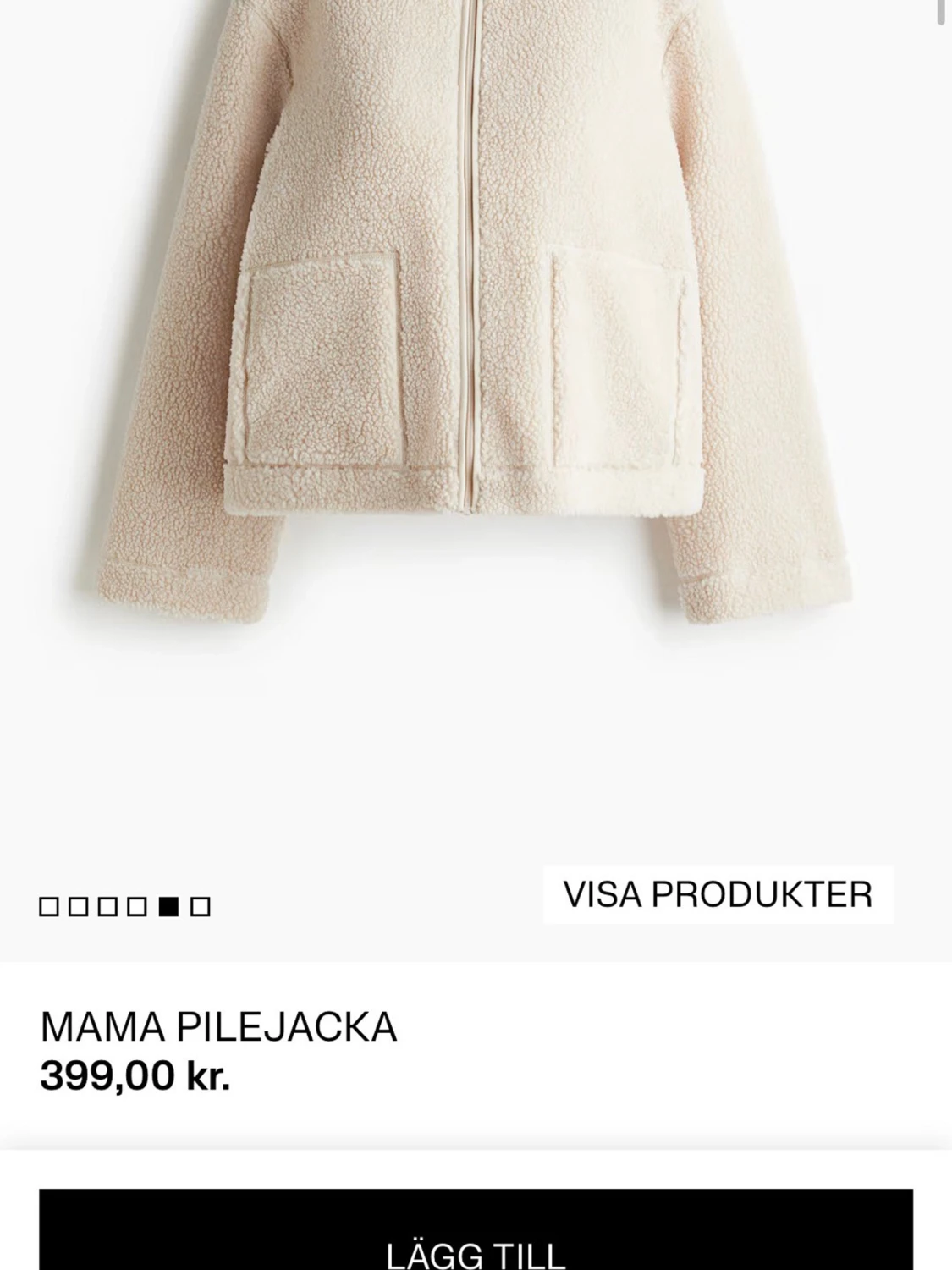
Task: Click the filled fifth carousel indicator
Action: [169, 906]
